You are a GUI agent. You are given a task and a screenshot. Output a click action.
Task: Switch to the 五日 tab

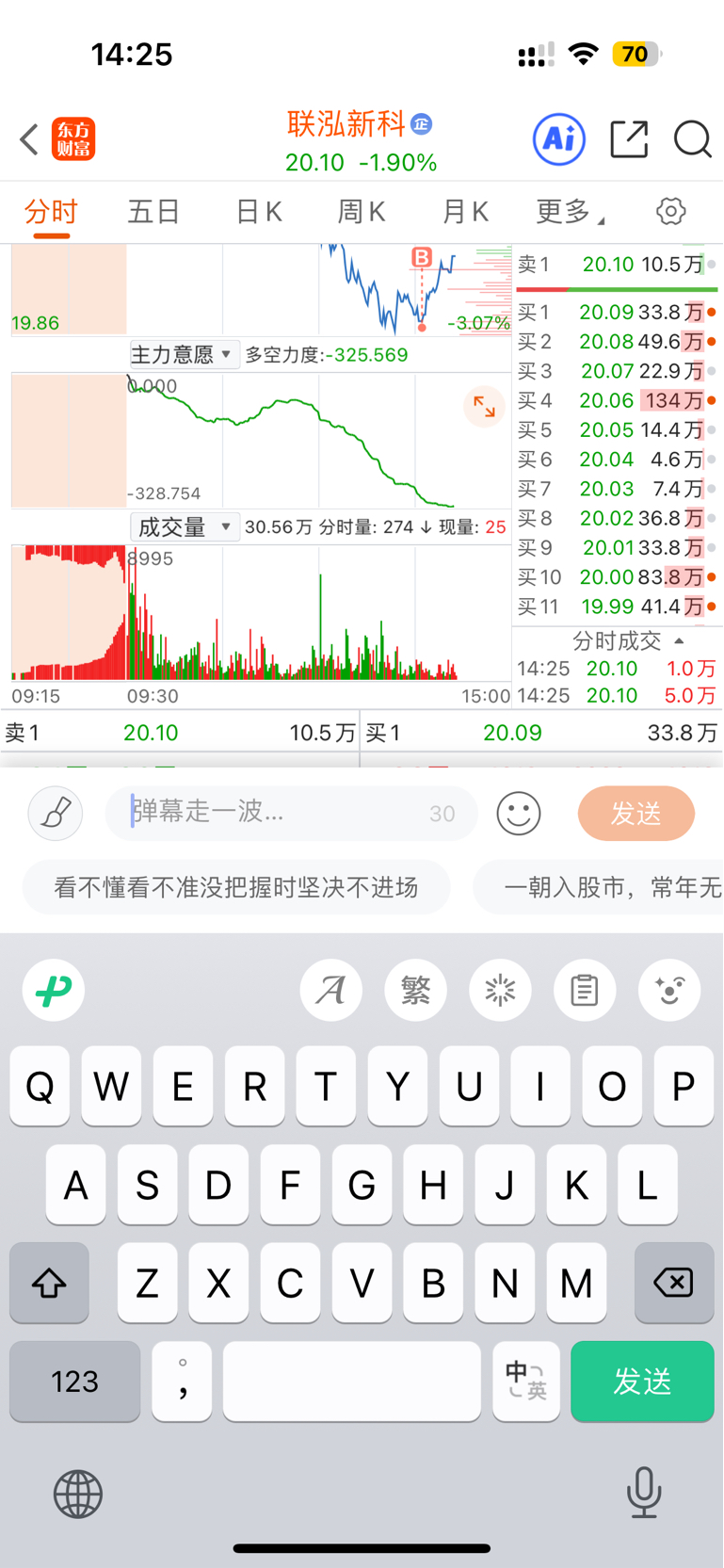tap(153, 212)
